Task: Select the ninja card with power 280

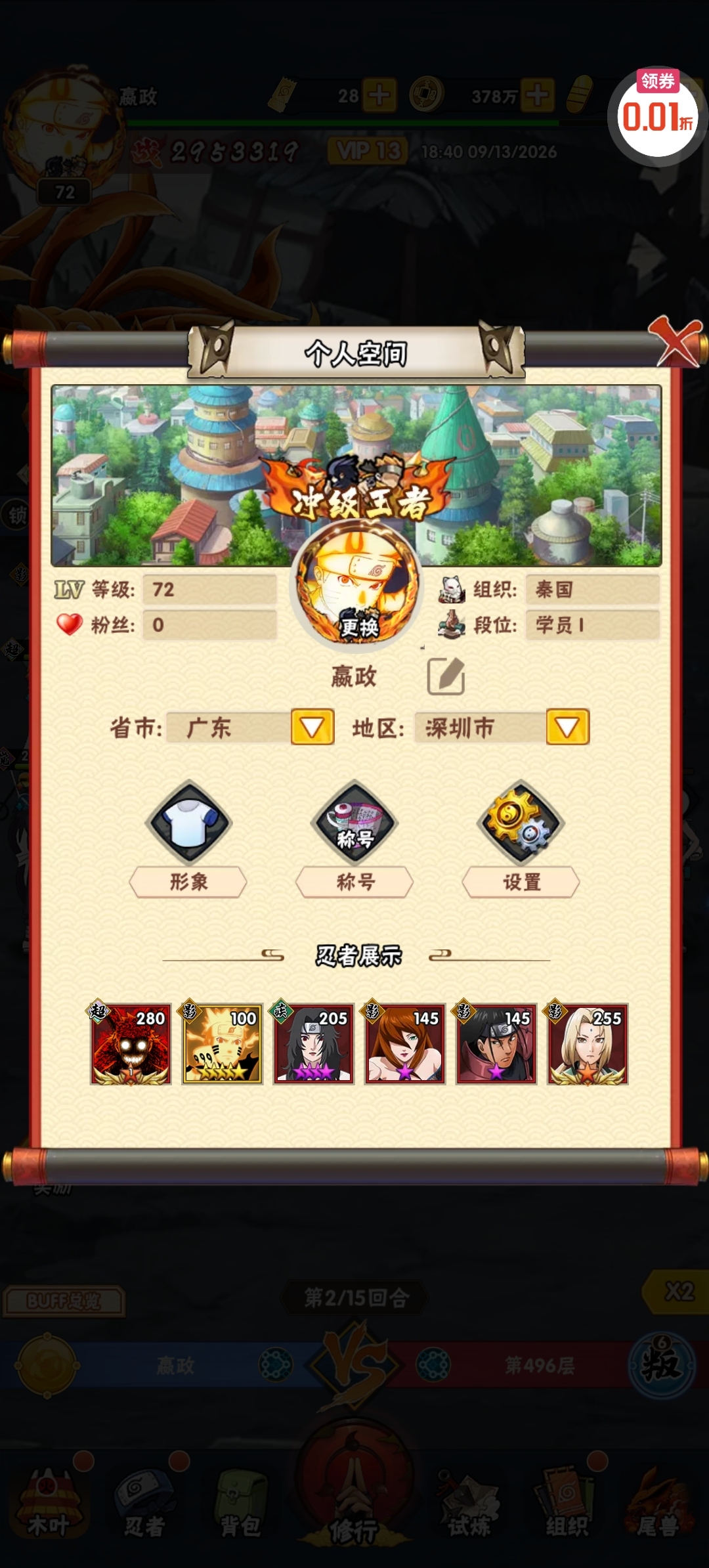Action: pos(131,1043)
